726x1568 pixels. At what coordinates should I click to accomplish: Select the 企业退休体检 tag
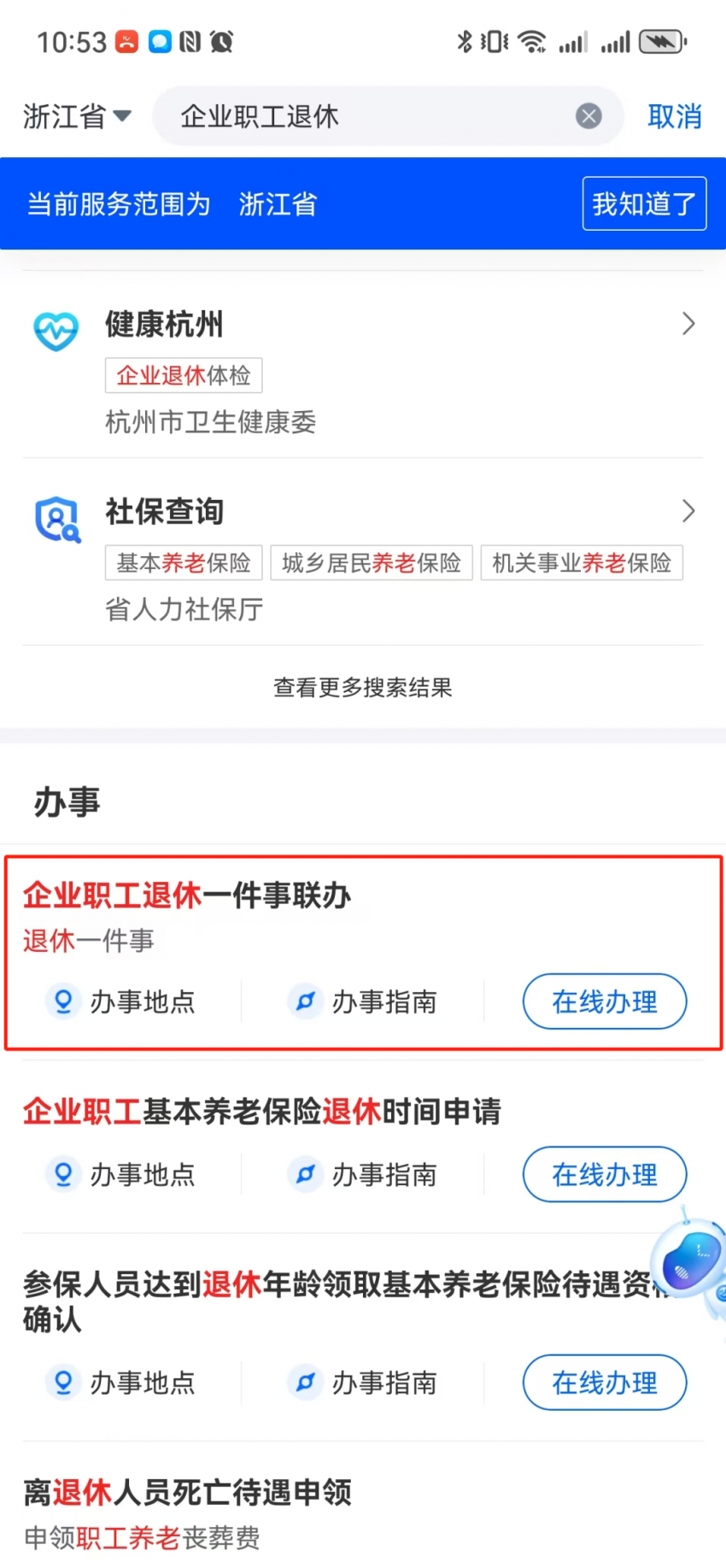pyautogui.click(x=184, y=375)
